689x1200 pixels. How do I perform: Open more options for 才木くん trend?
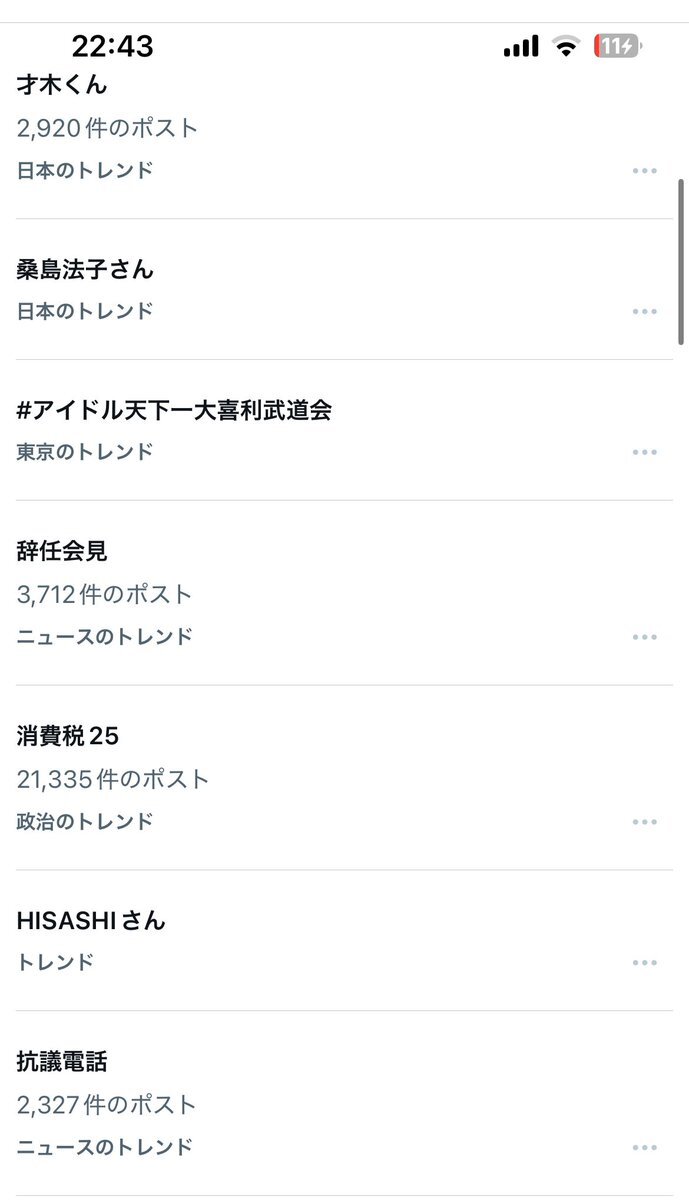pos(645,171)
